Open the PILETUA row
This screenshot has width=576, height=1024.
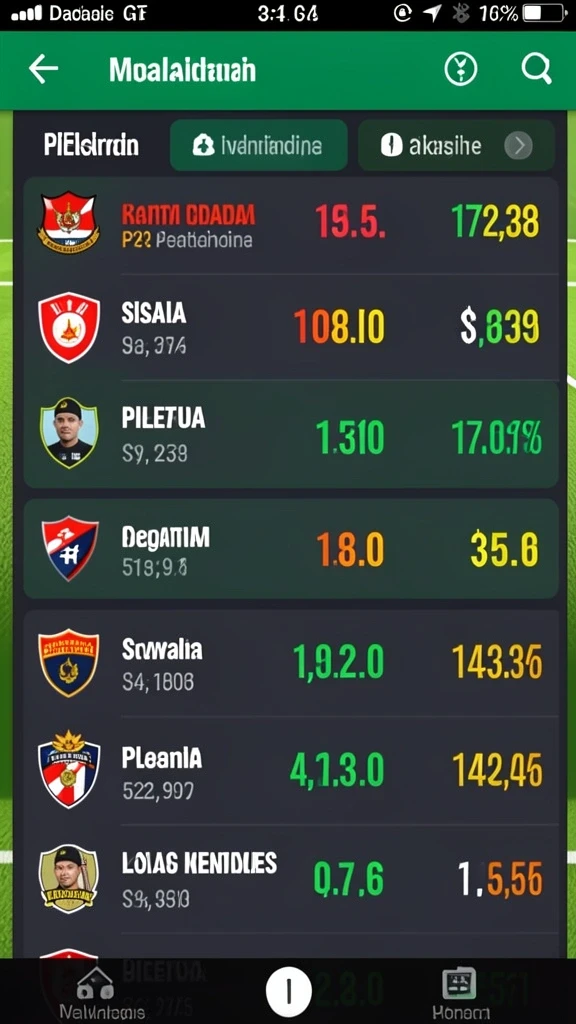291,434
